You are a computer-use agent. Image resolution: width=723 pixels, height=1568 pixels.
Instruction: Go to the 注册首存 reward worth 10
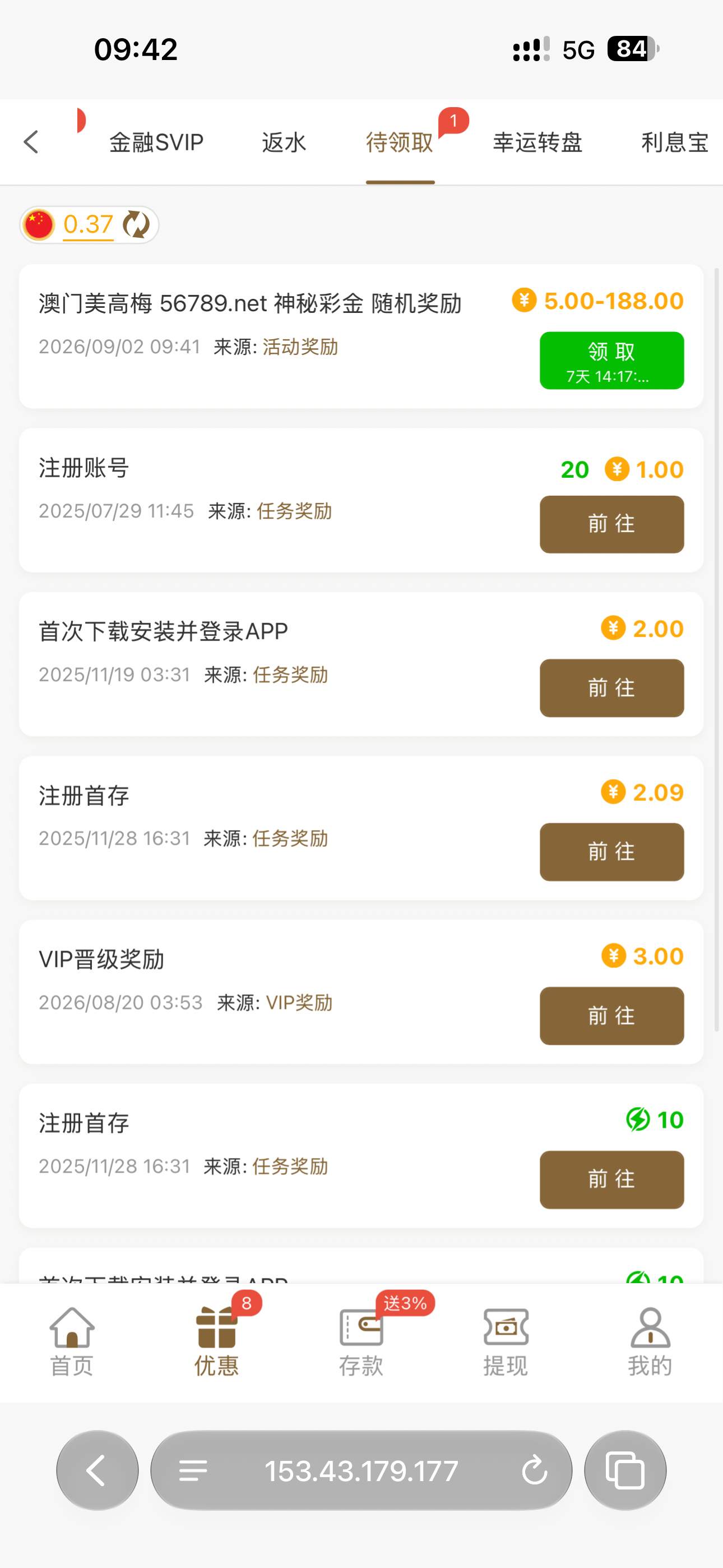coord(611,1180)
